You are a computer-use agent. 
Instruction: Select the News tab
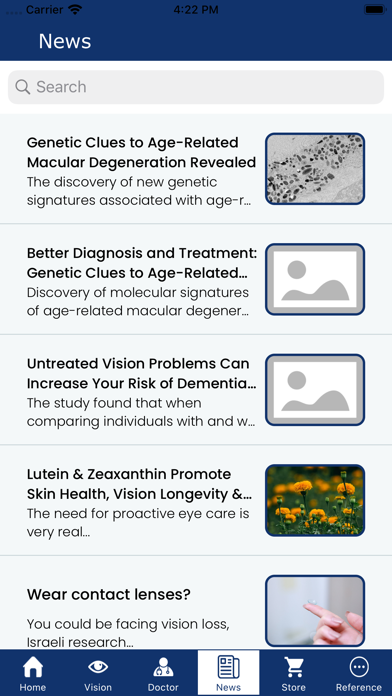229,673
